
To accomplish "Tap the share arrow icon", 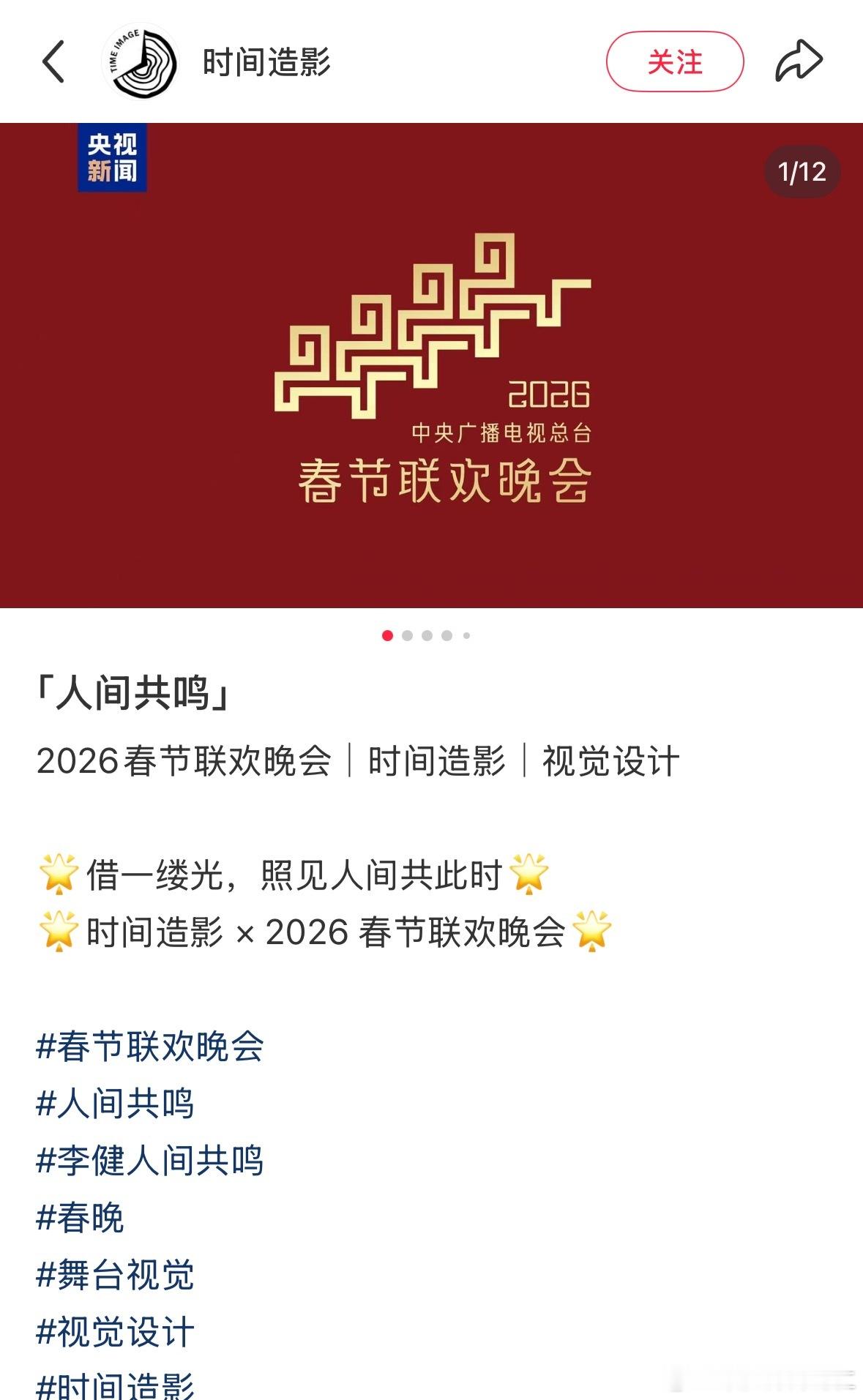I will click(801, 61).
